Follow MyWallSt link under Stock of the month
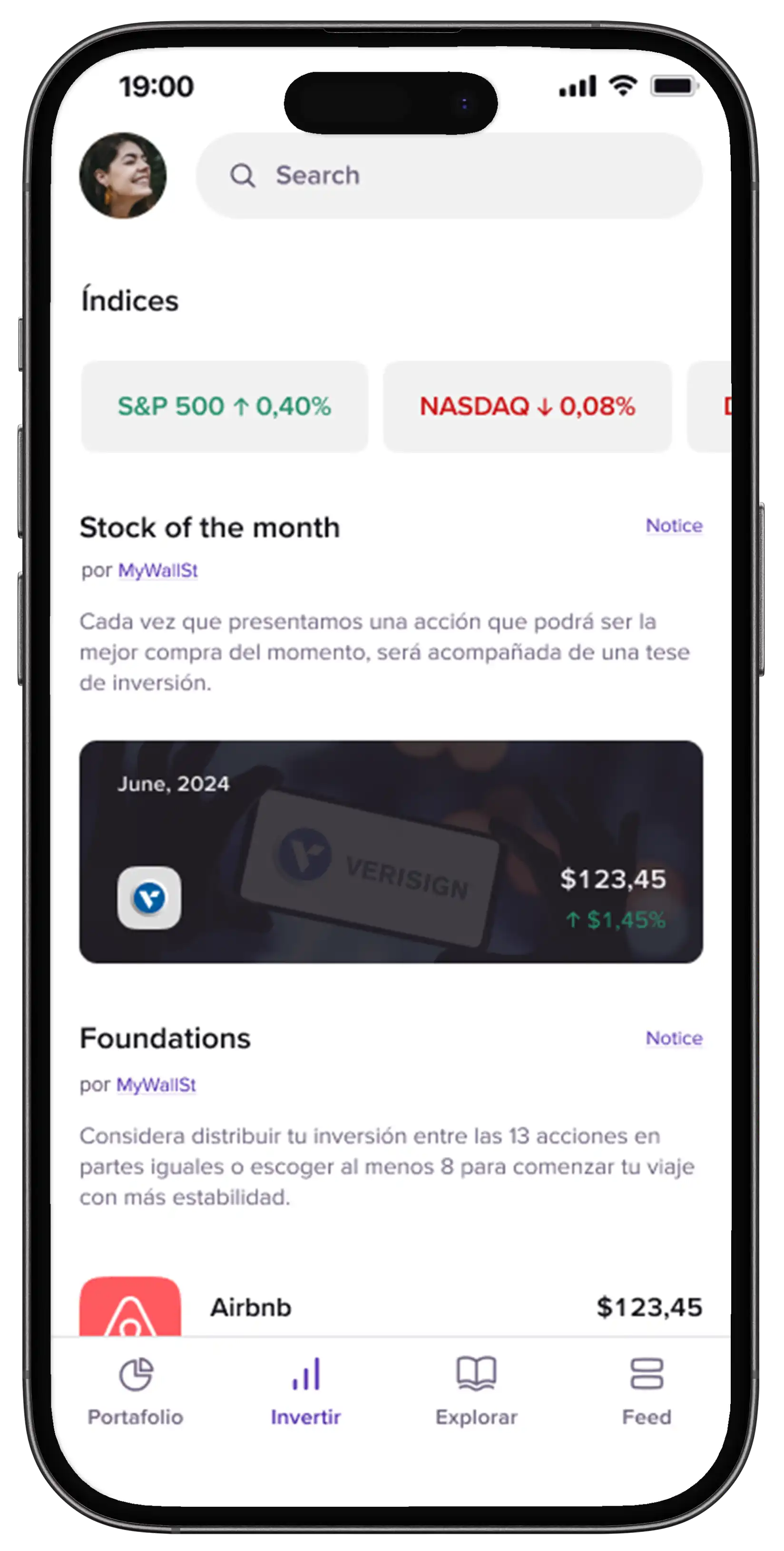This screenshot has height=1551, width=784. pyautogui.click(x=158, y=570)
